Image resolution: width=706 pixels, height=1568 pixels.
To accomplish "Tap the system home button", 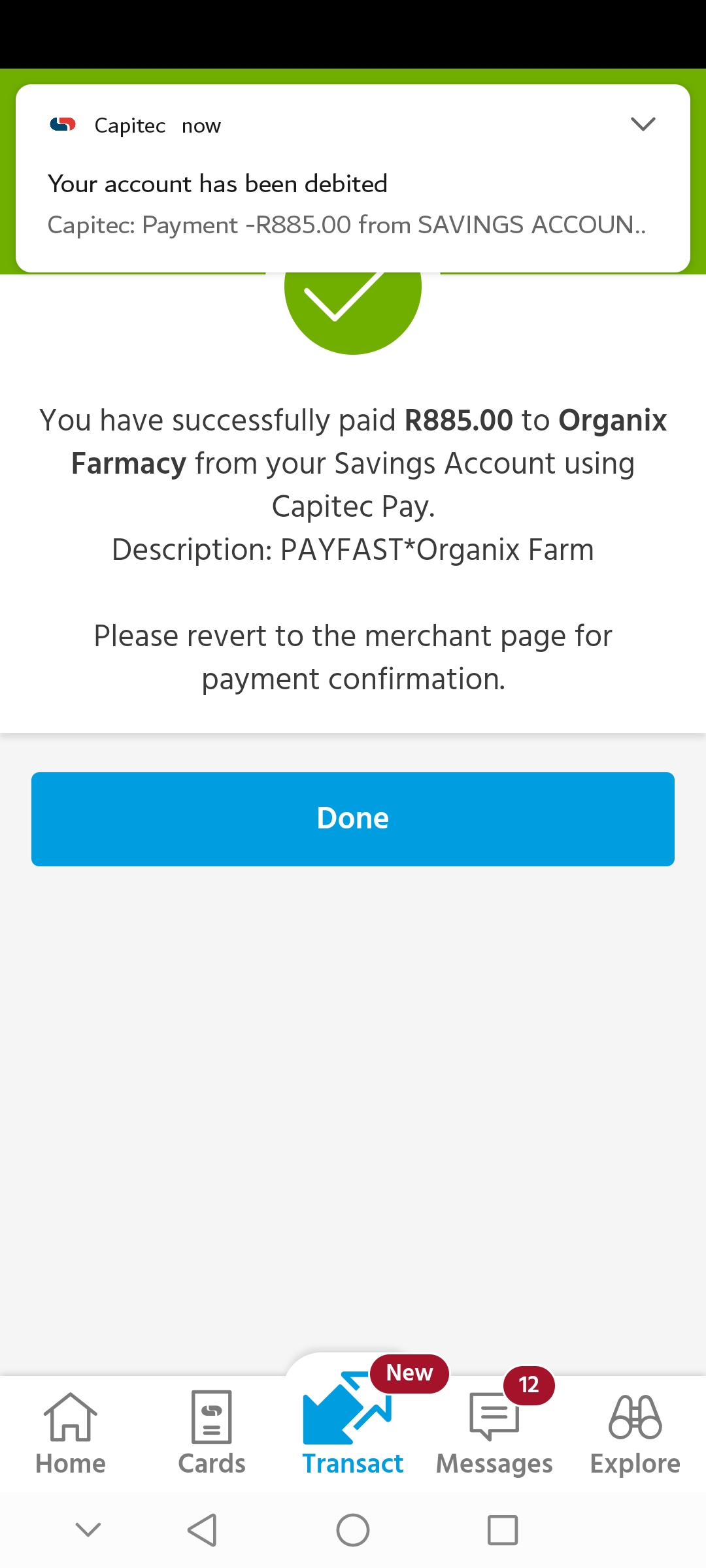I will coord(353,1529).
